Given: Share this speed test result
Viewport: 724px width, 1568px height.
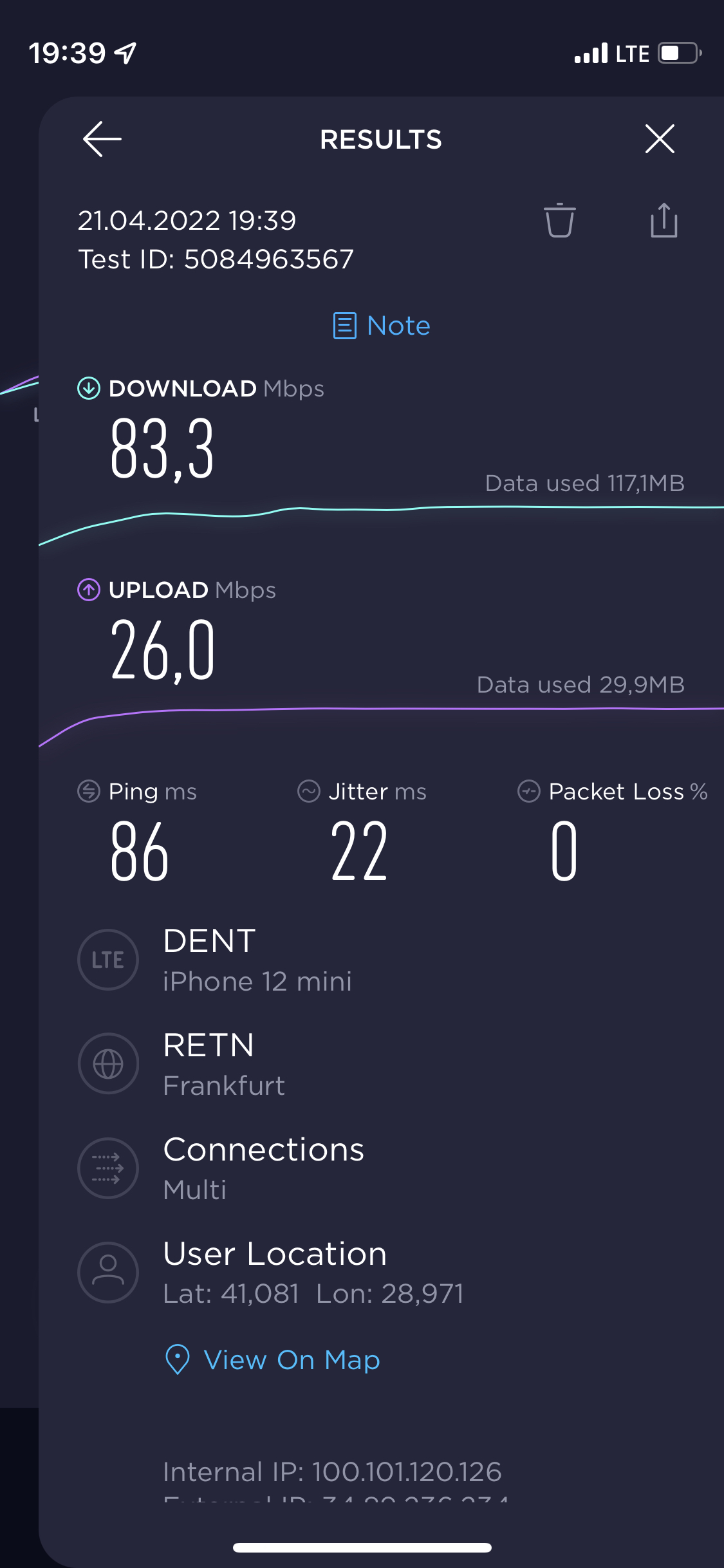Looking at the screenshot, I should coord(664,220).
